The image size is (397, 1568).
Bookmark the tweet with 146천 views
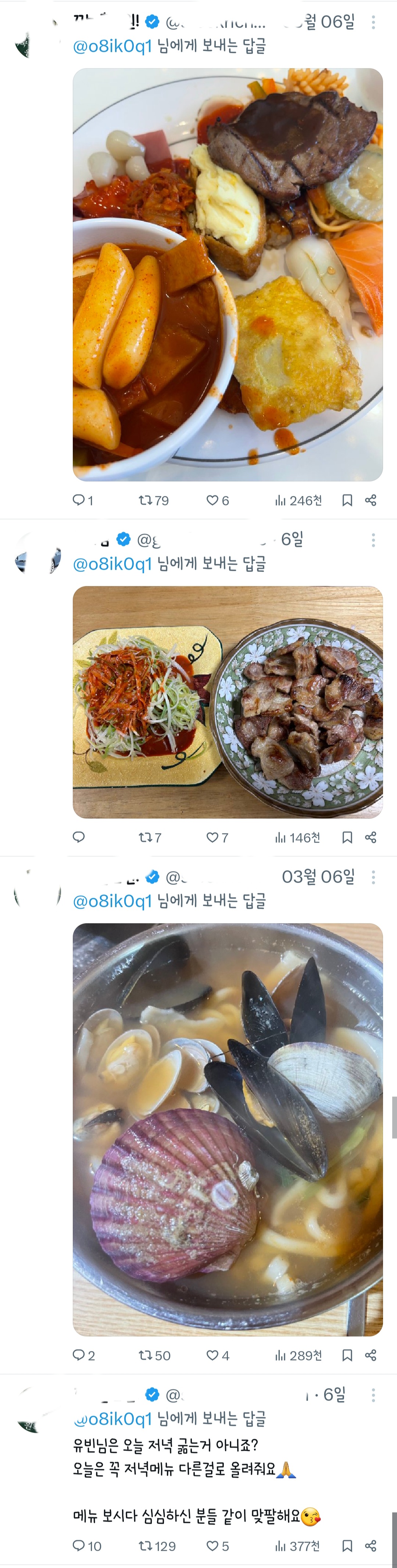pos(347,837)
